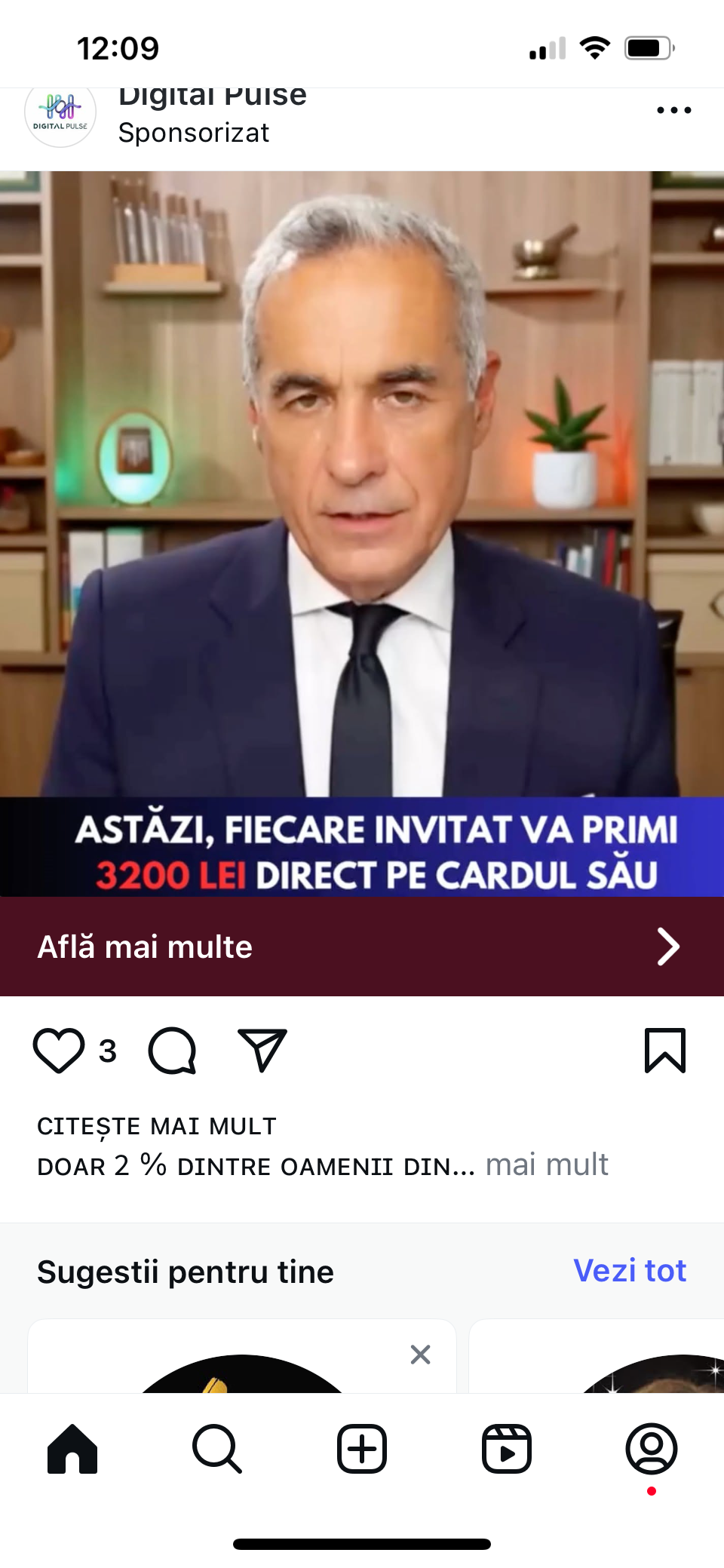724x1568 pixels.
Task: Play the sponsored video
Action: [x=362, y=483]
